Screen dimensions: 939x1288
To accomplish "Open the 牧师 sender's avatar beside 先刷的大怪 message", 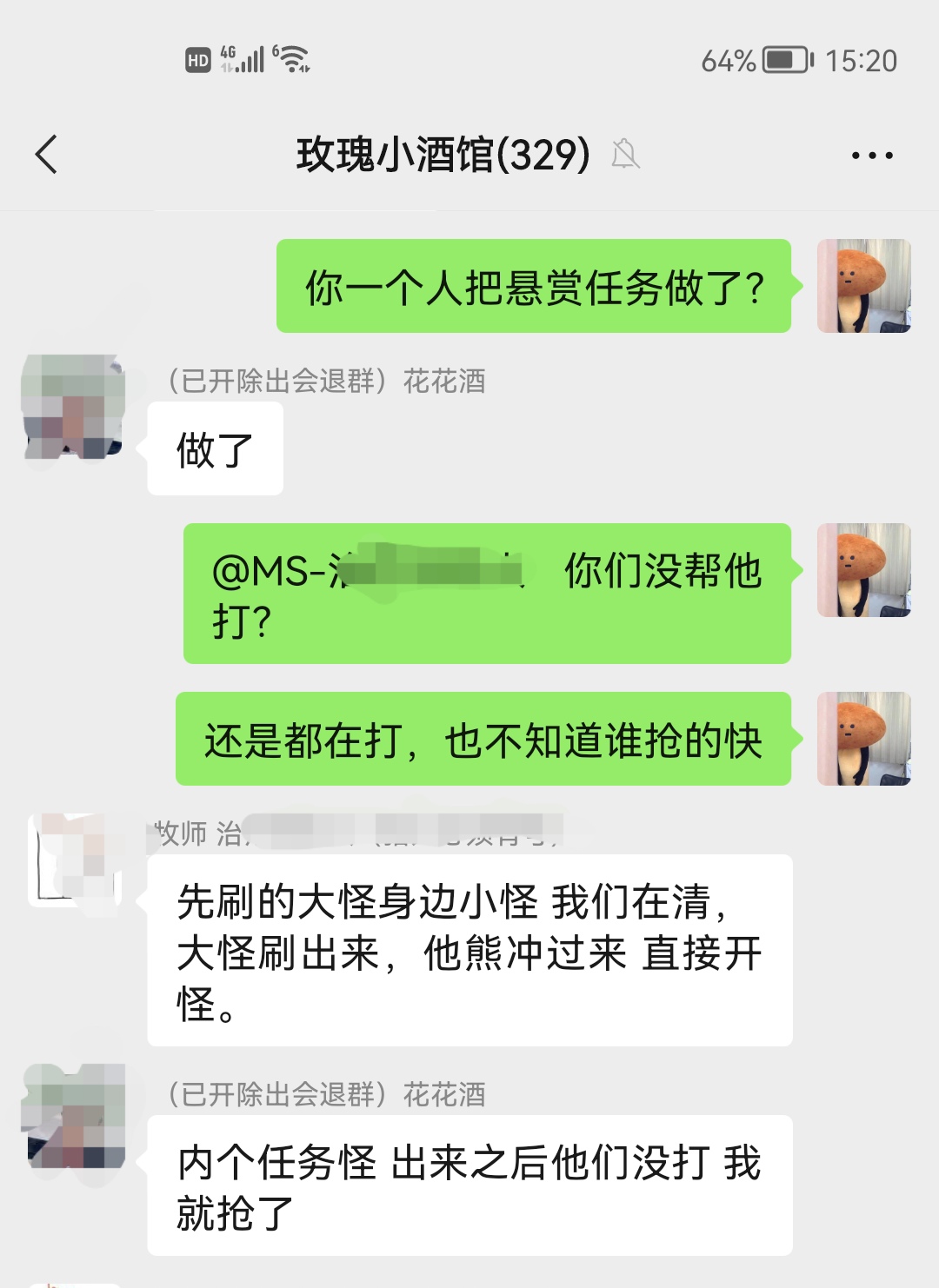I will [74, 860].
